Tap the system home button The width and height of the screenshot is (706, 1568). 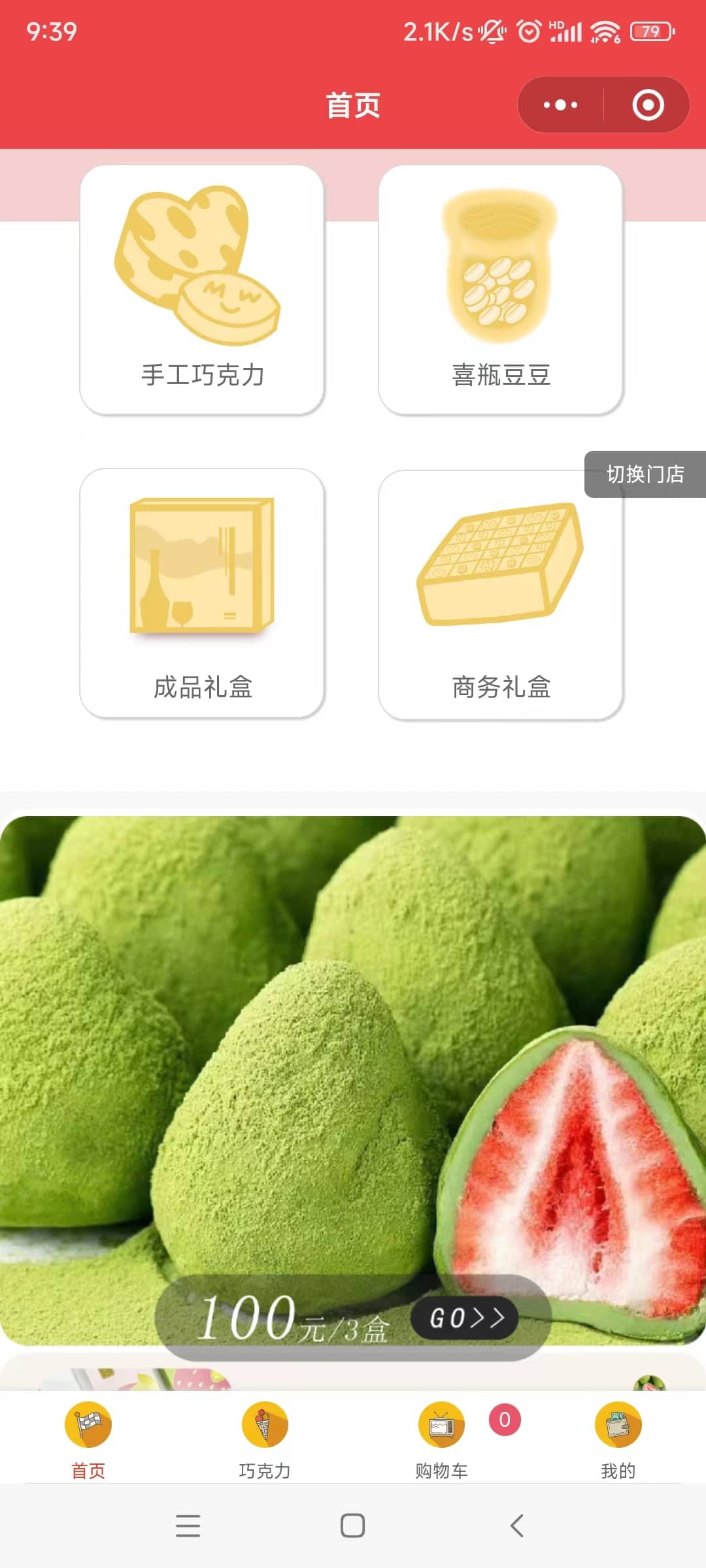(353, 1526)
